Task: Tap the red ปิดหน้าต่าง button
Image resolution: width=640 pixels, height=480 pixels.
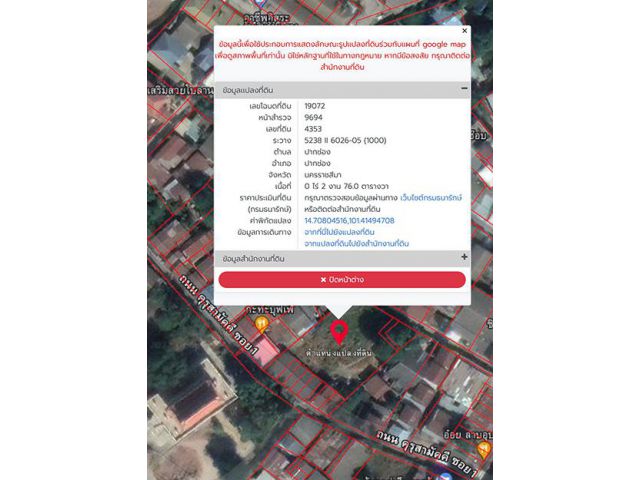Action: [342, 280]
